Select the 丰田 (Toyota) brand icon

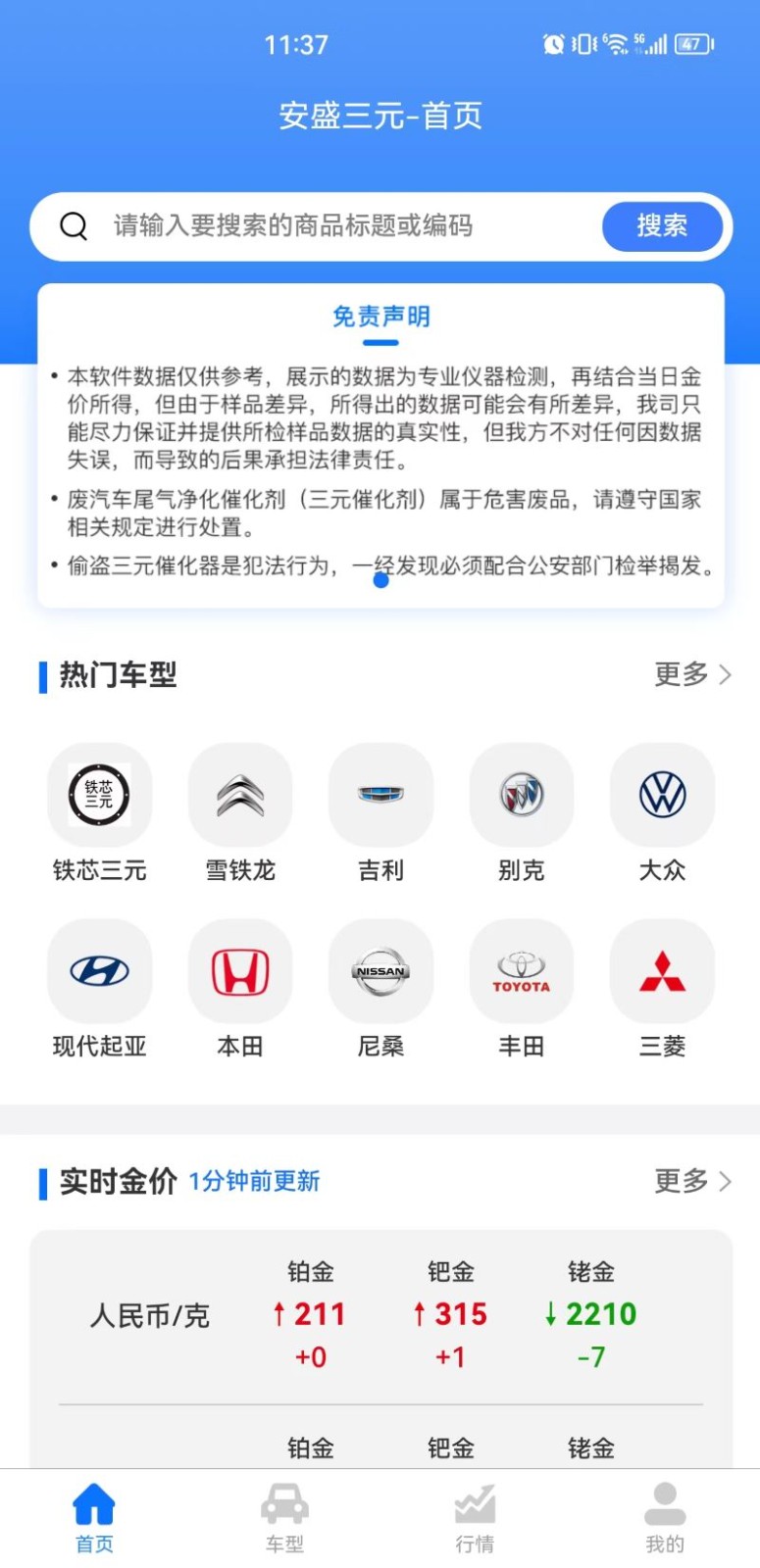(521, 971)
